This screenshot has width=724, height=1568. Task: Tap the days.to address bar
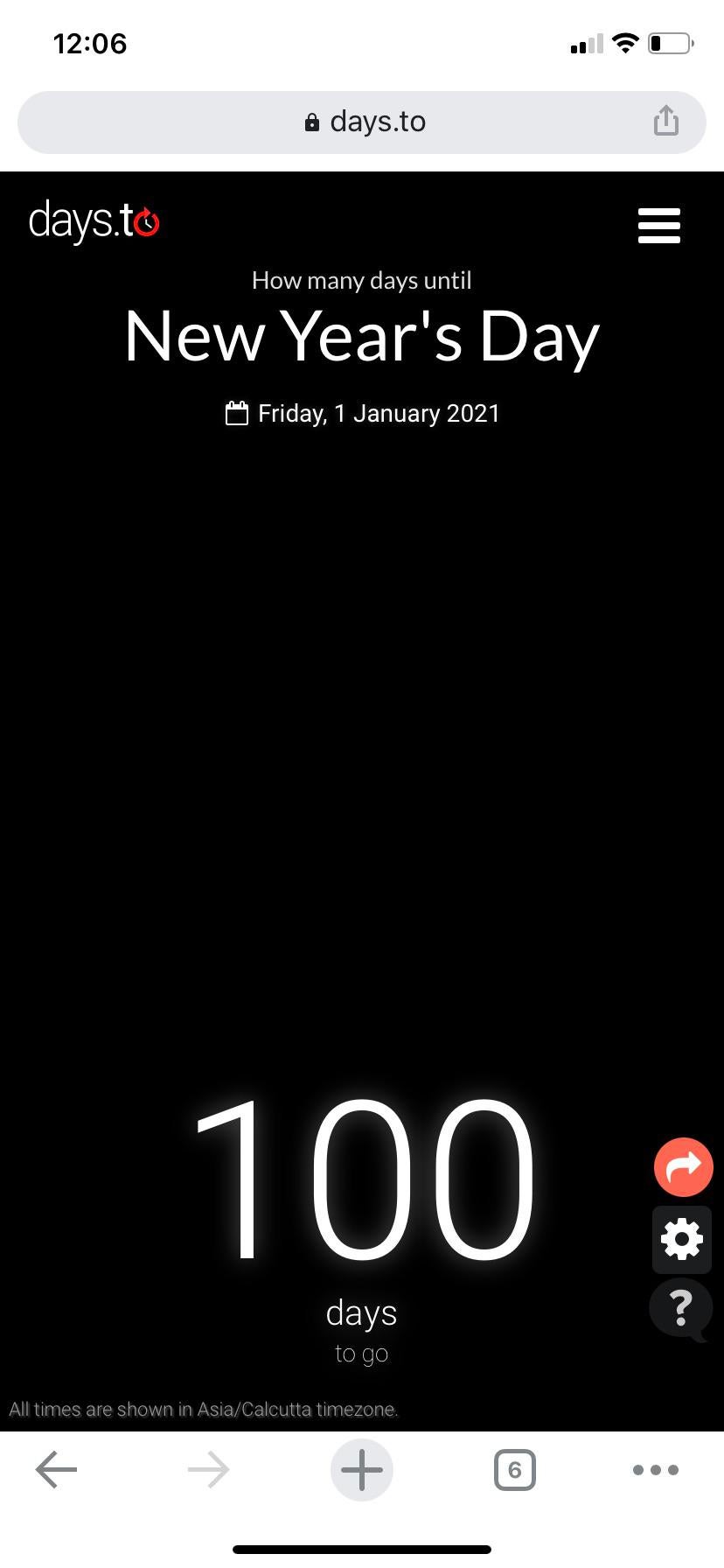pyautogui.click(x=362, y=122)
